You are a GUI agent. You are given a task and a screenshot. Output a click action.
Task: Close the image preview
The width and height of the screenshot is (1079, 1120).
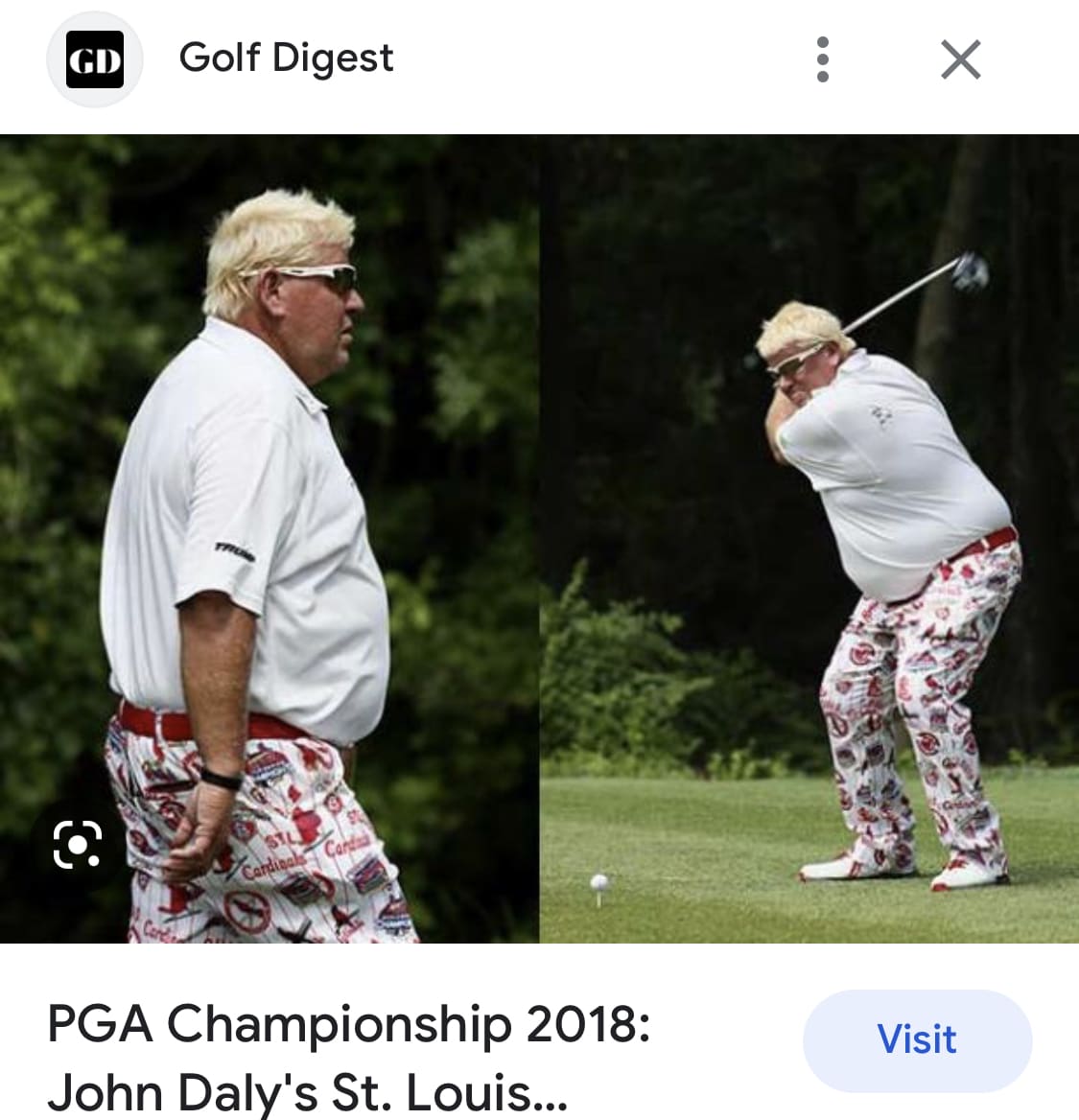pos(960,59)
